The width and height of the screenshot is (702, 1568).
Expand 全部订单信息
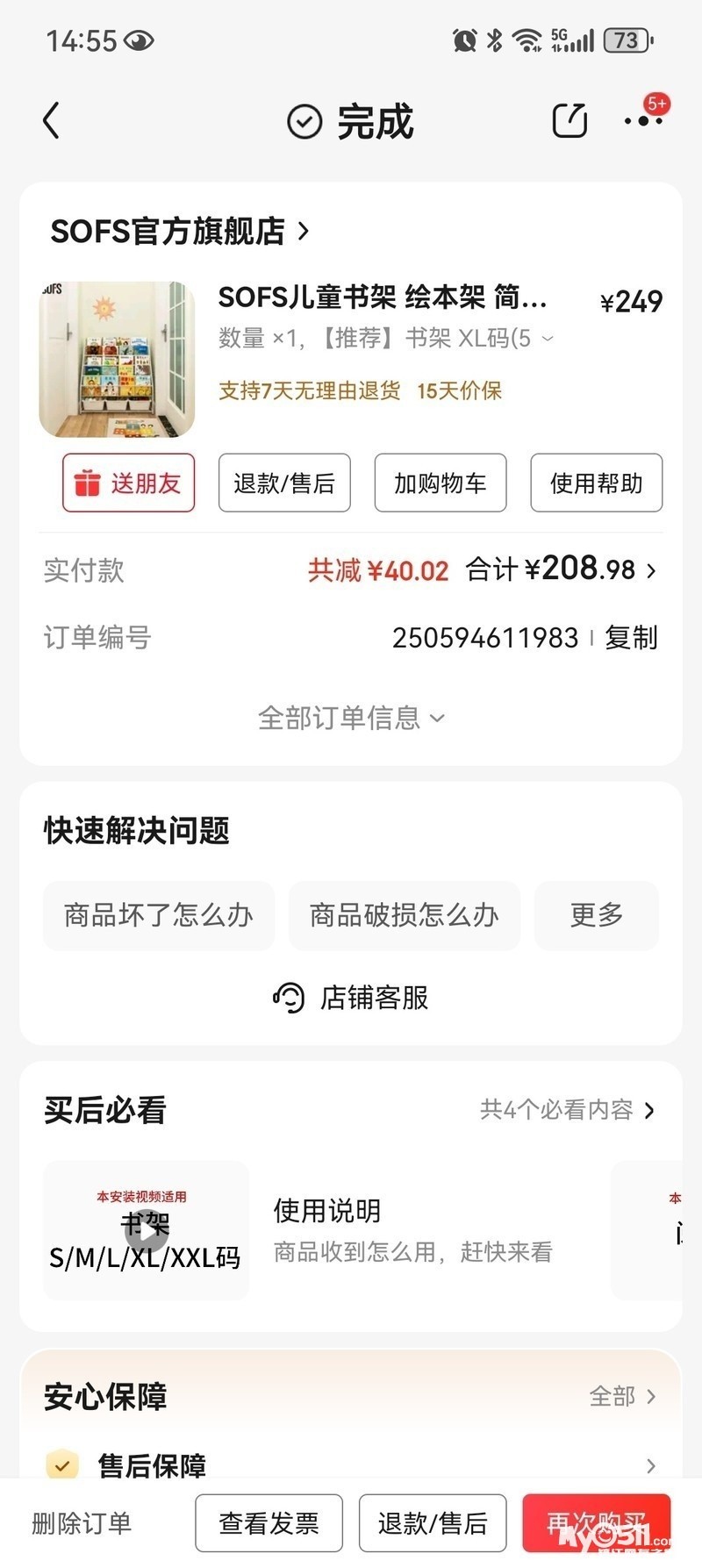(x=351, y=719)
